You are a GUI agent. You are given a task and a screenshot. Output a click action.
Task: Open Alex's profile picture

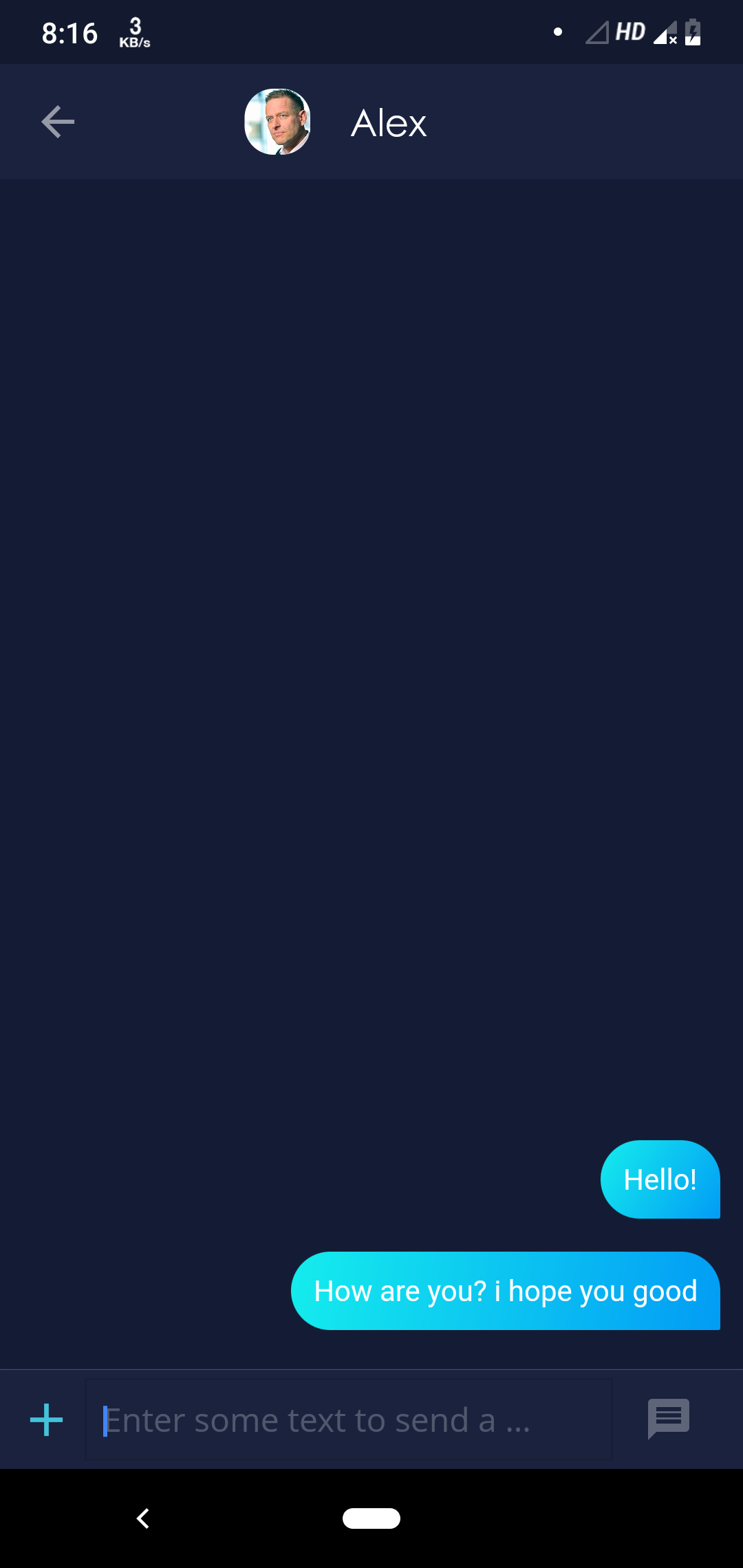(x=277, y=122)
